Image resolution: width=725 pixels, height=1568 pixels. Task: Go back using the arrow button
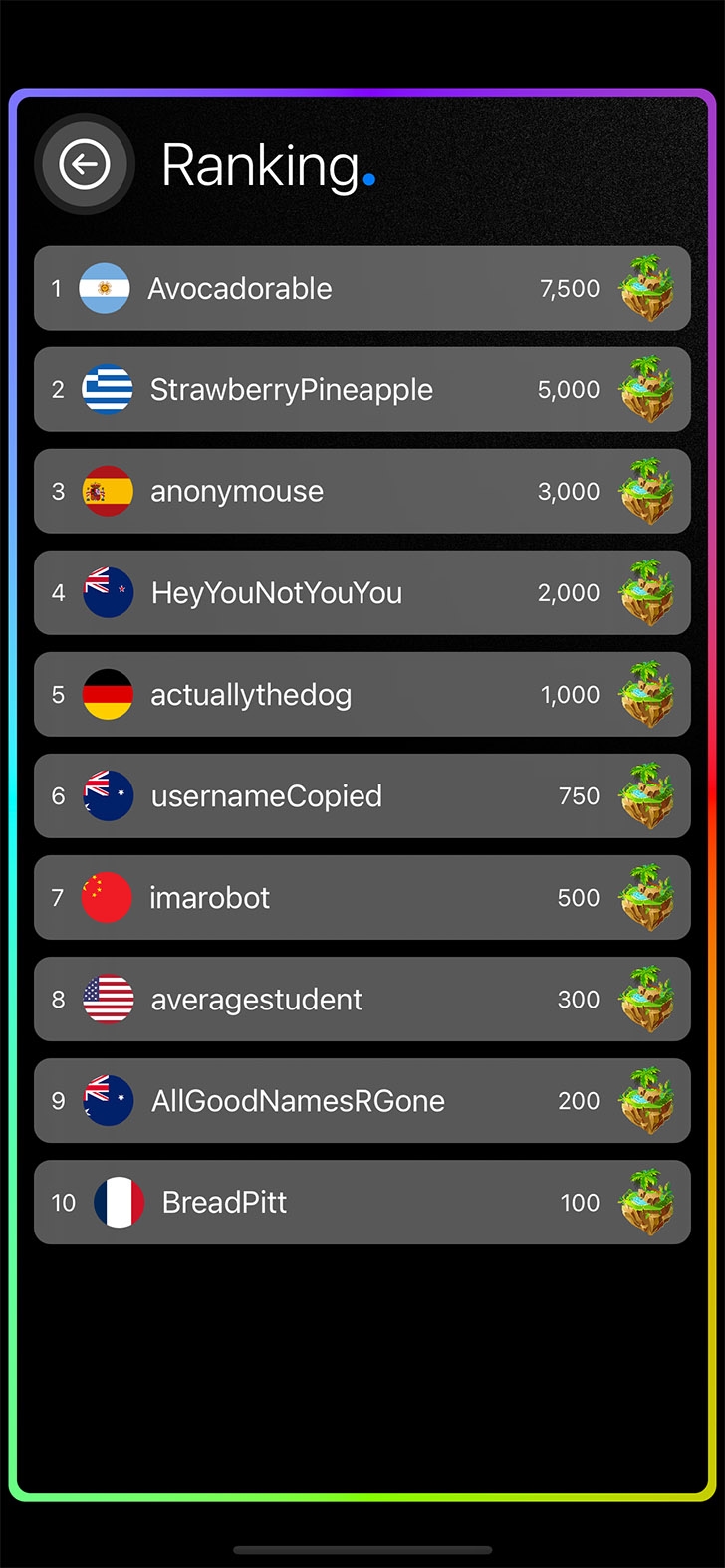85,165
